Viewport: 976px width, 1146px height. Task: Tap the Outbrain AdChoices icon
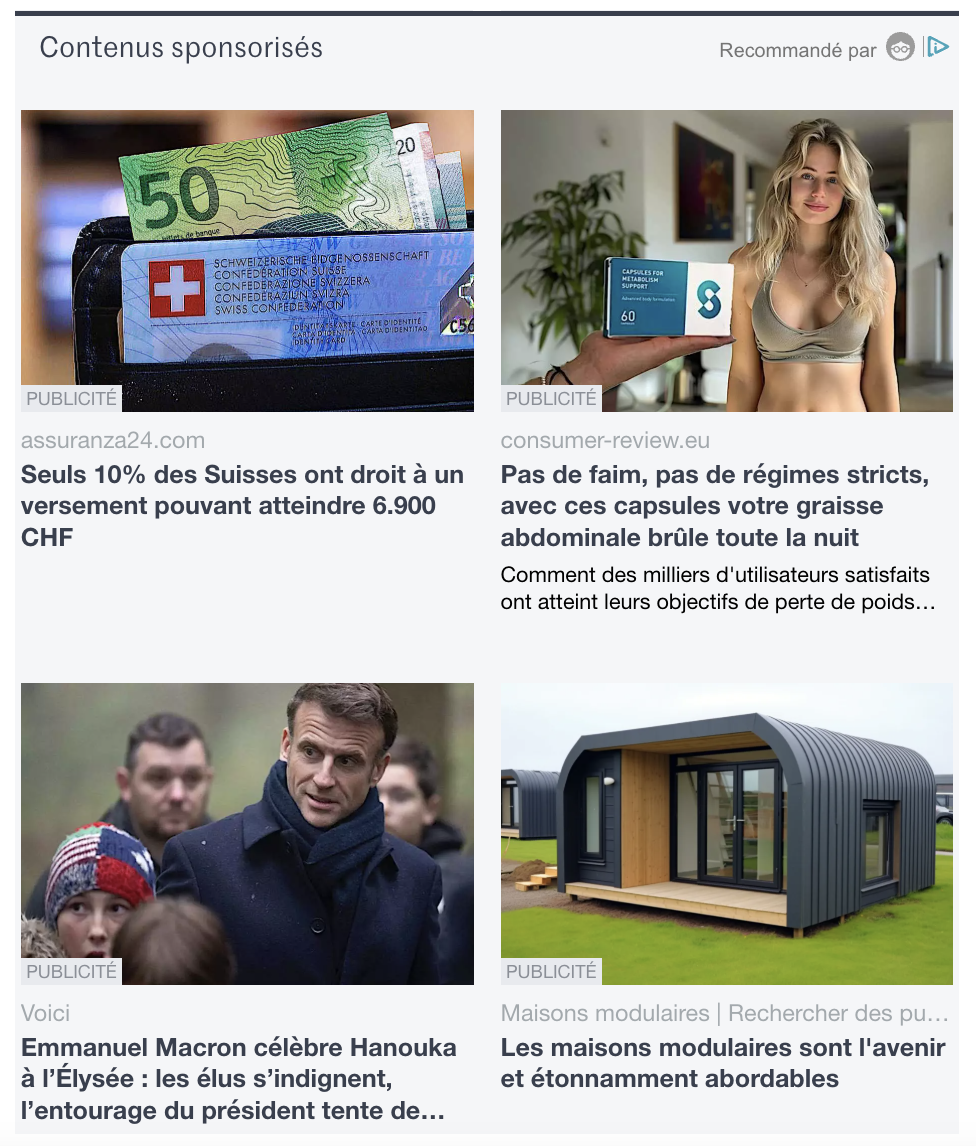(937, 47)
